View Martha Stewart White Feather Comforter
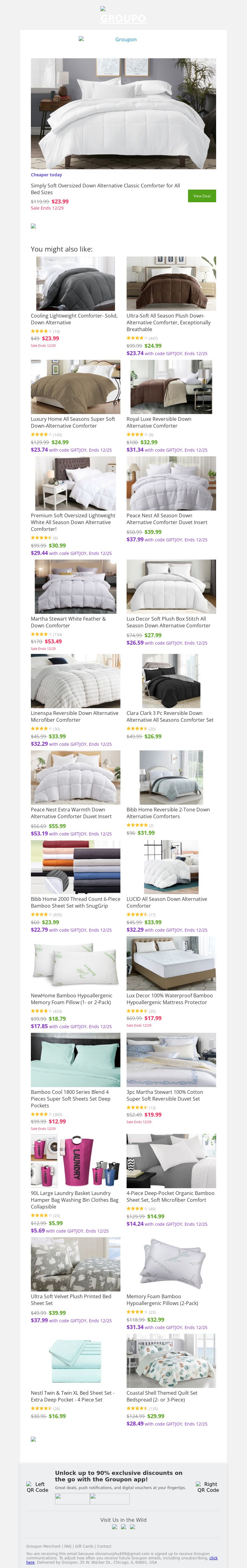 point(68,622)
